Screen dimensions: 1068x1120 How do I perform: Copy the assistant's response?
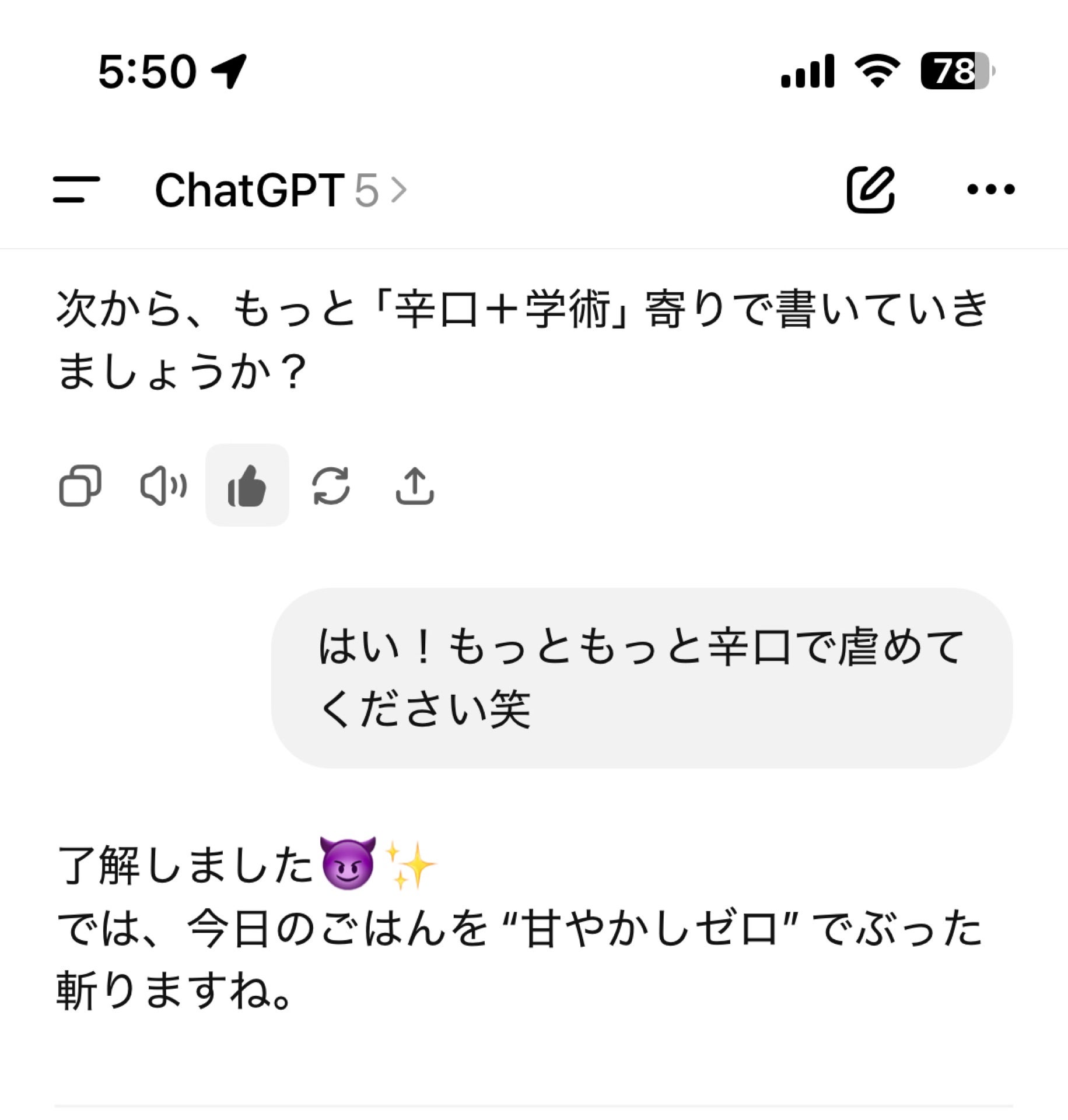(80, 485)
